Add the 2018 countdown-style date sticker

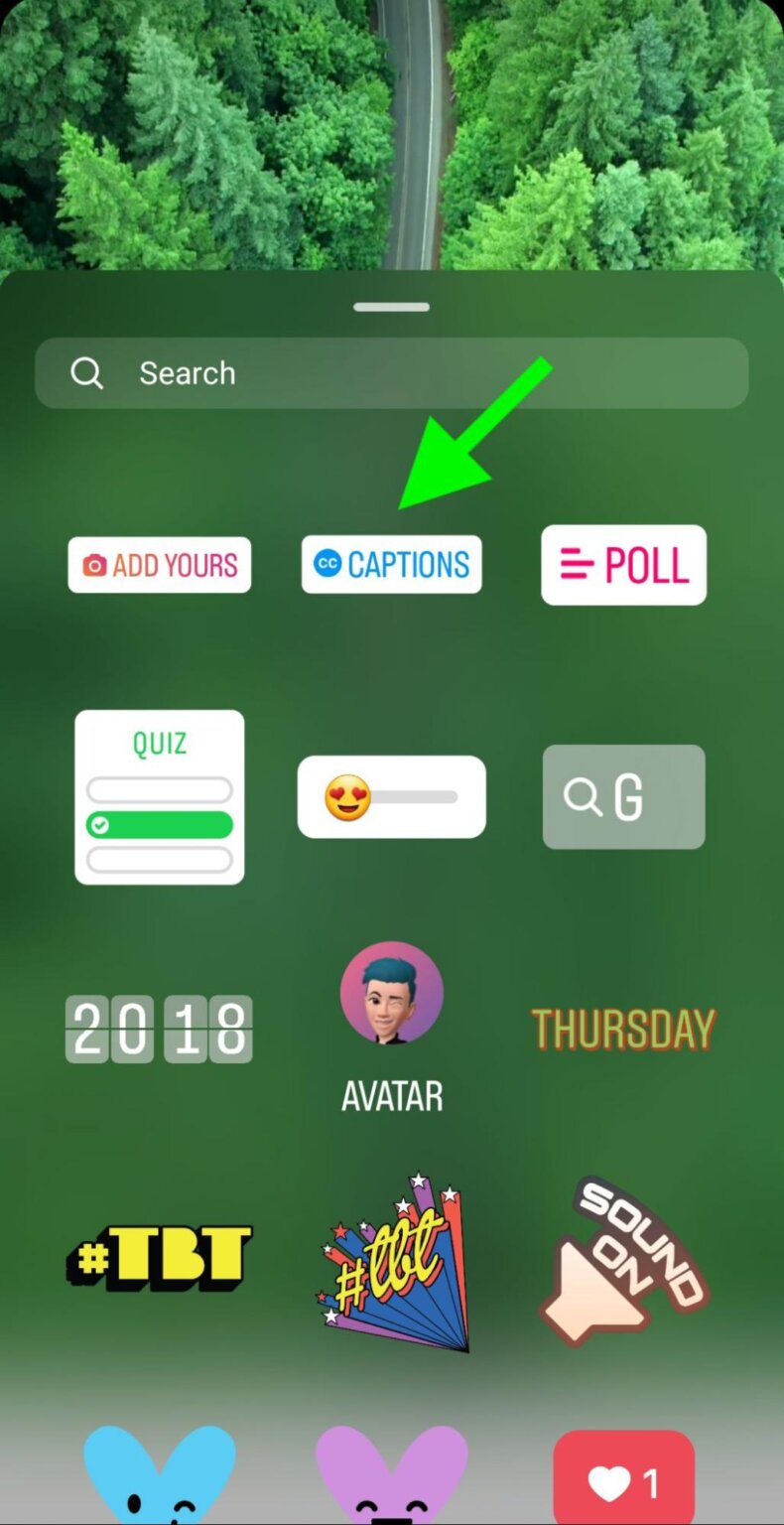click(x=159, y=1029)
